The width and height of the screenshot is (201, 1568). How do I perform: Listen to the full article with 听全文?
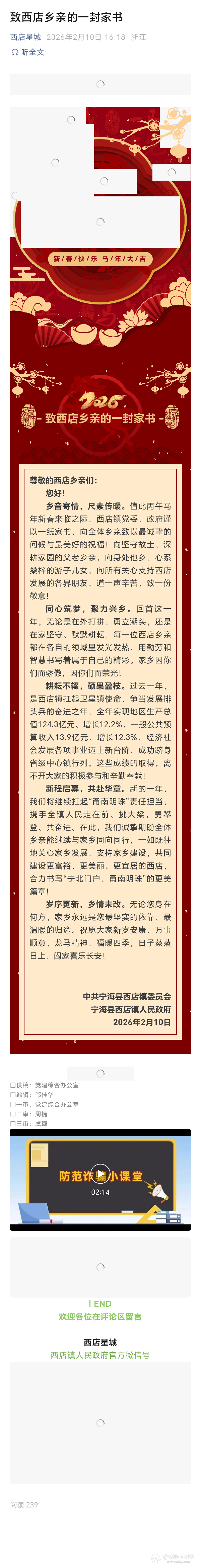(x=28, y=52)
